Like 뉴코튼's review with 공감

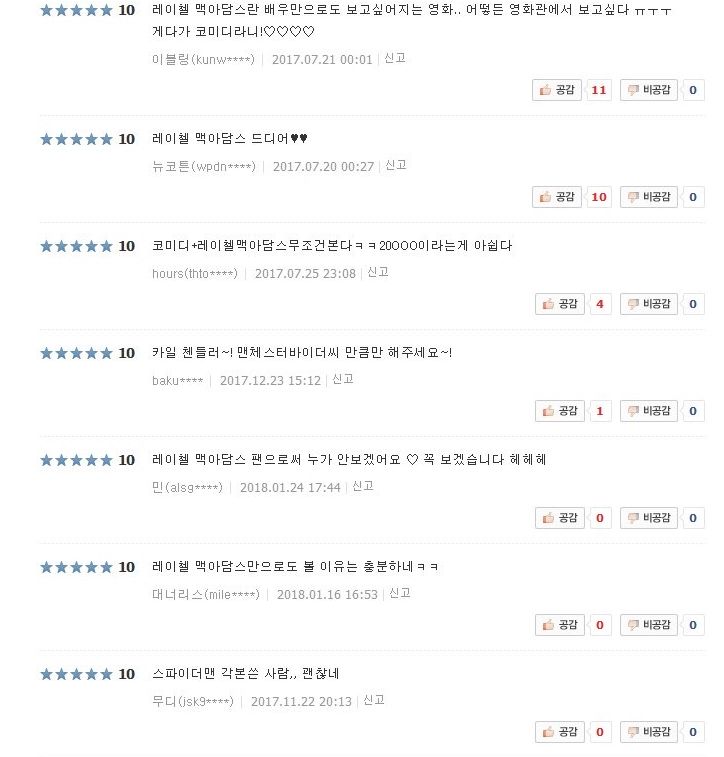pos(557,197)
